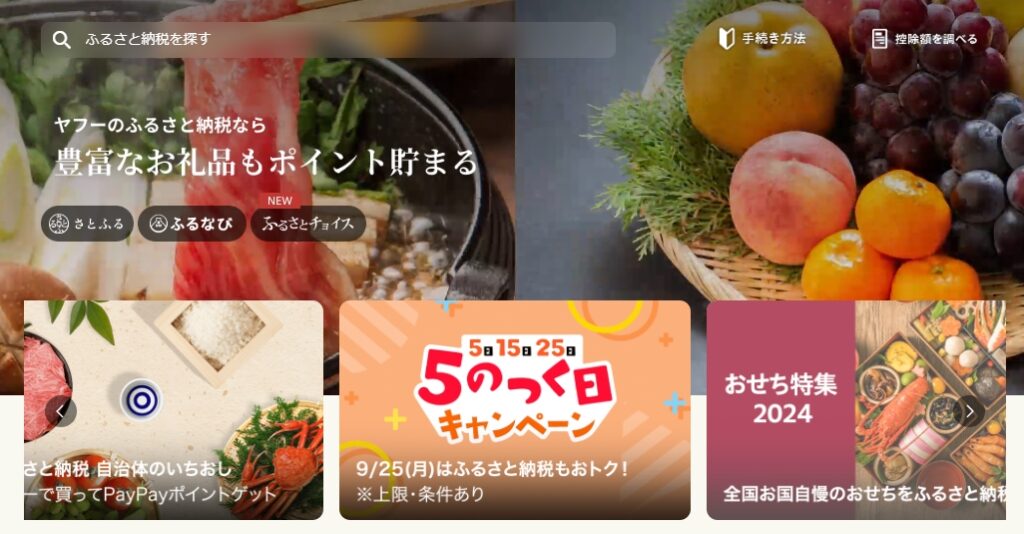Image resolution: width=1024 pixels, height=534 pixels.
Task: Show previous carousel banner
Action: (61, 411)
